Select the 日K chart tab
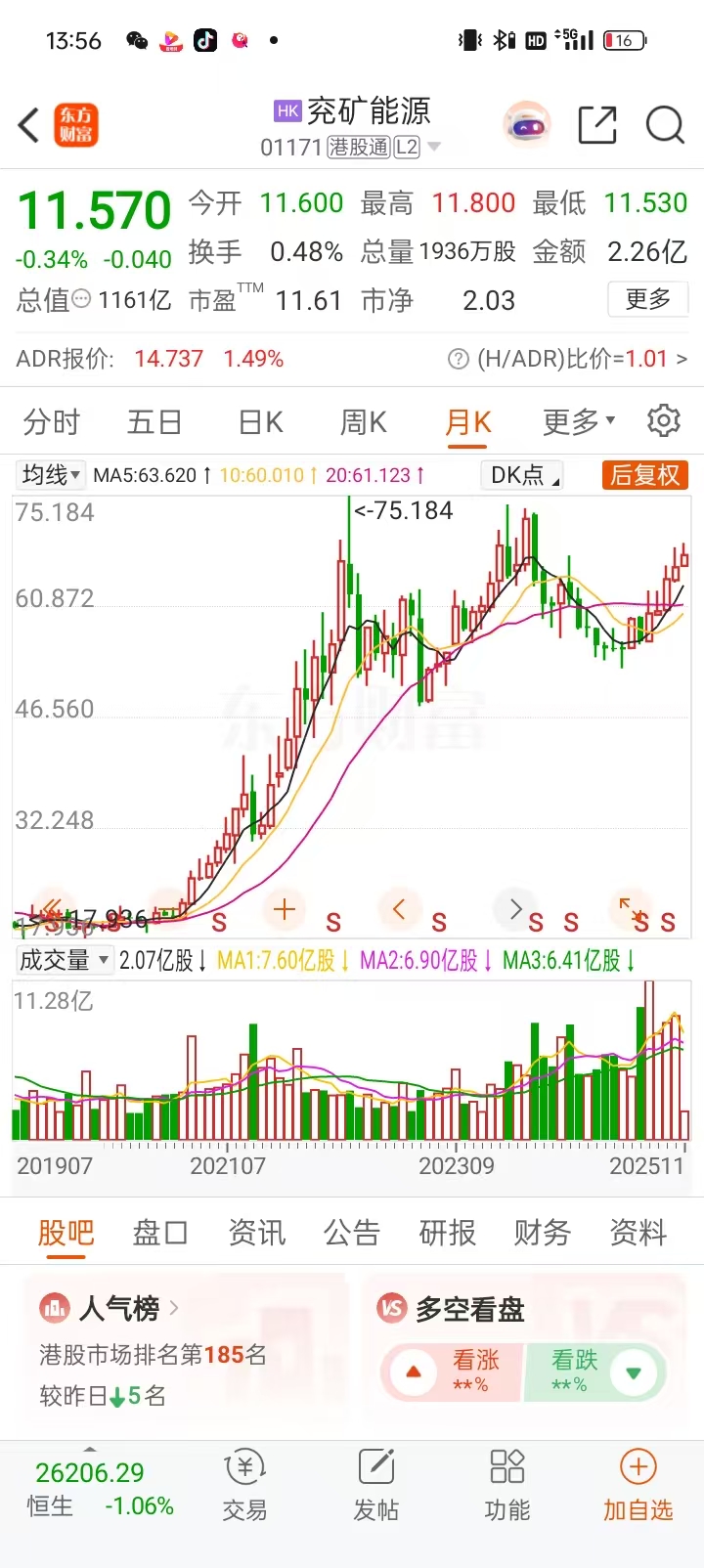Image resolution: width=704 pixels, height=1568 pixels. tap(261, 422)
